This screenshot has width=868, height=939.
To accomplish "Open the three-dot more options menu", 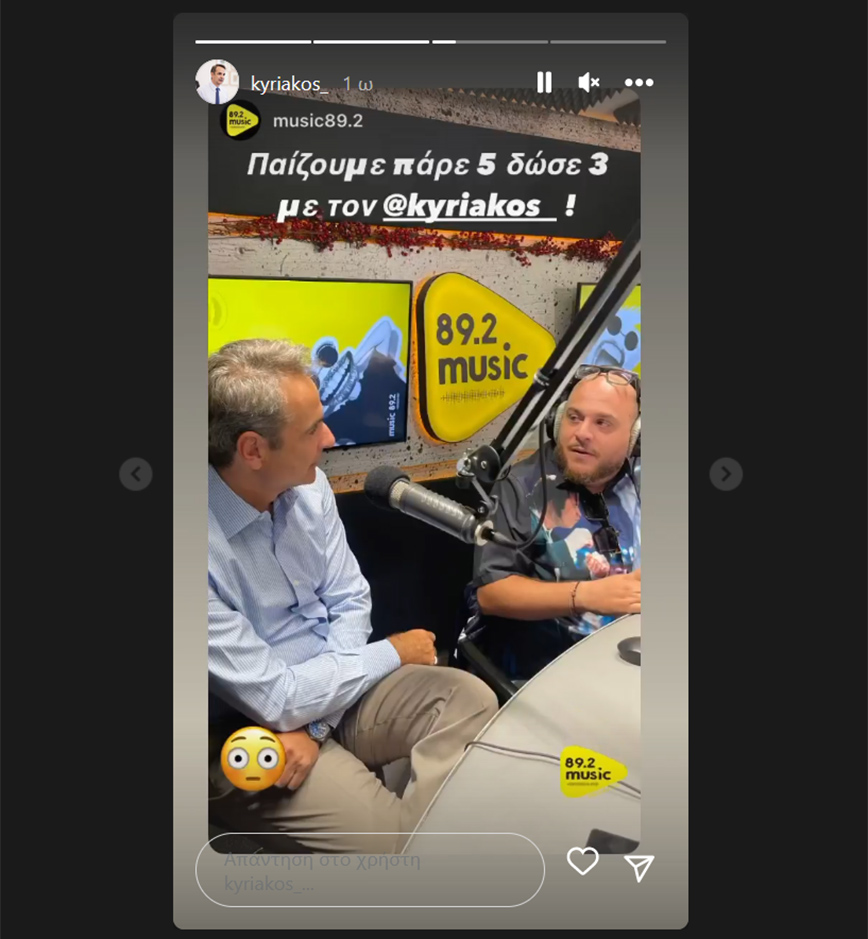I will pos(639,83).
